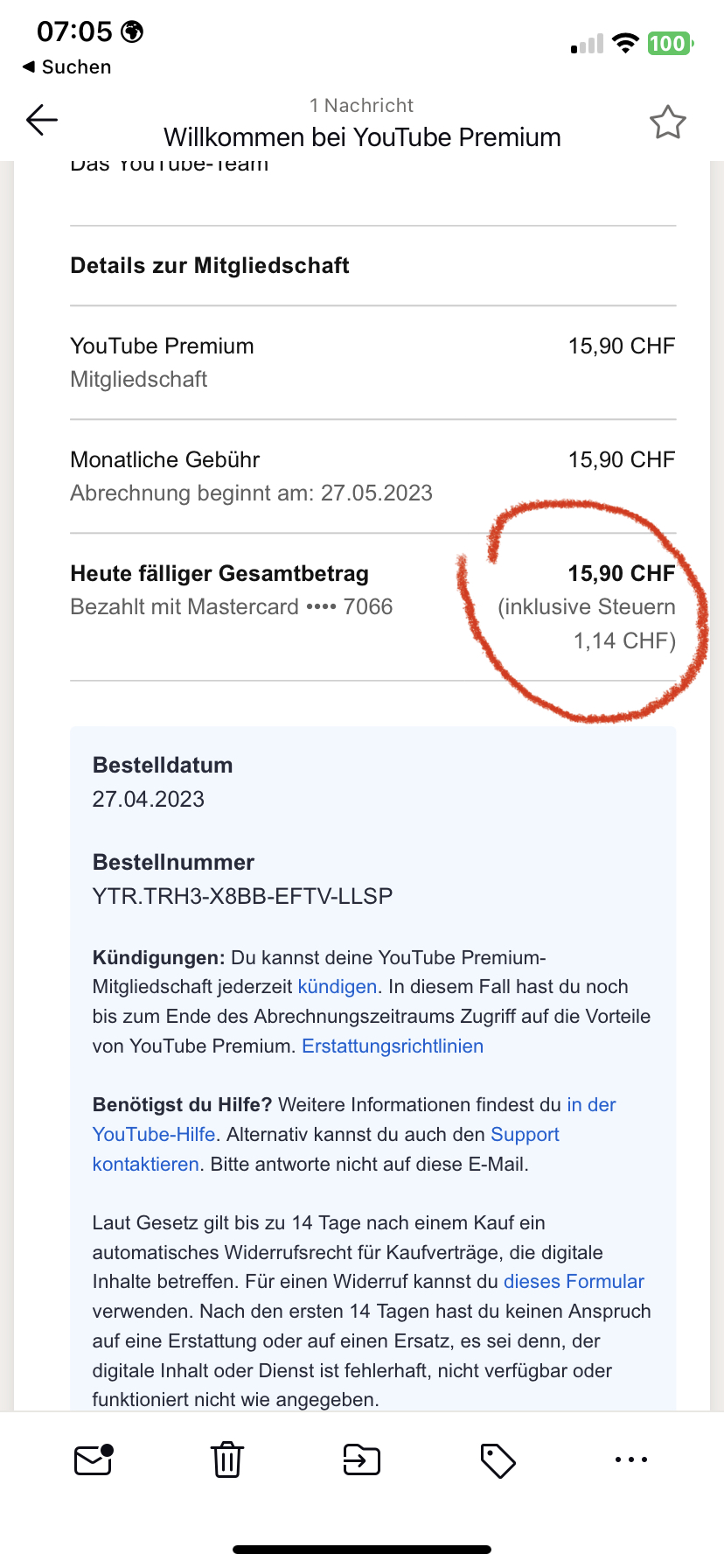Move the email to a folder

click(x=362, y=1459)
